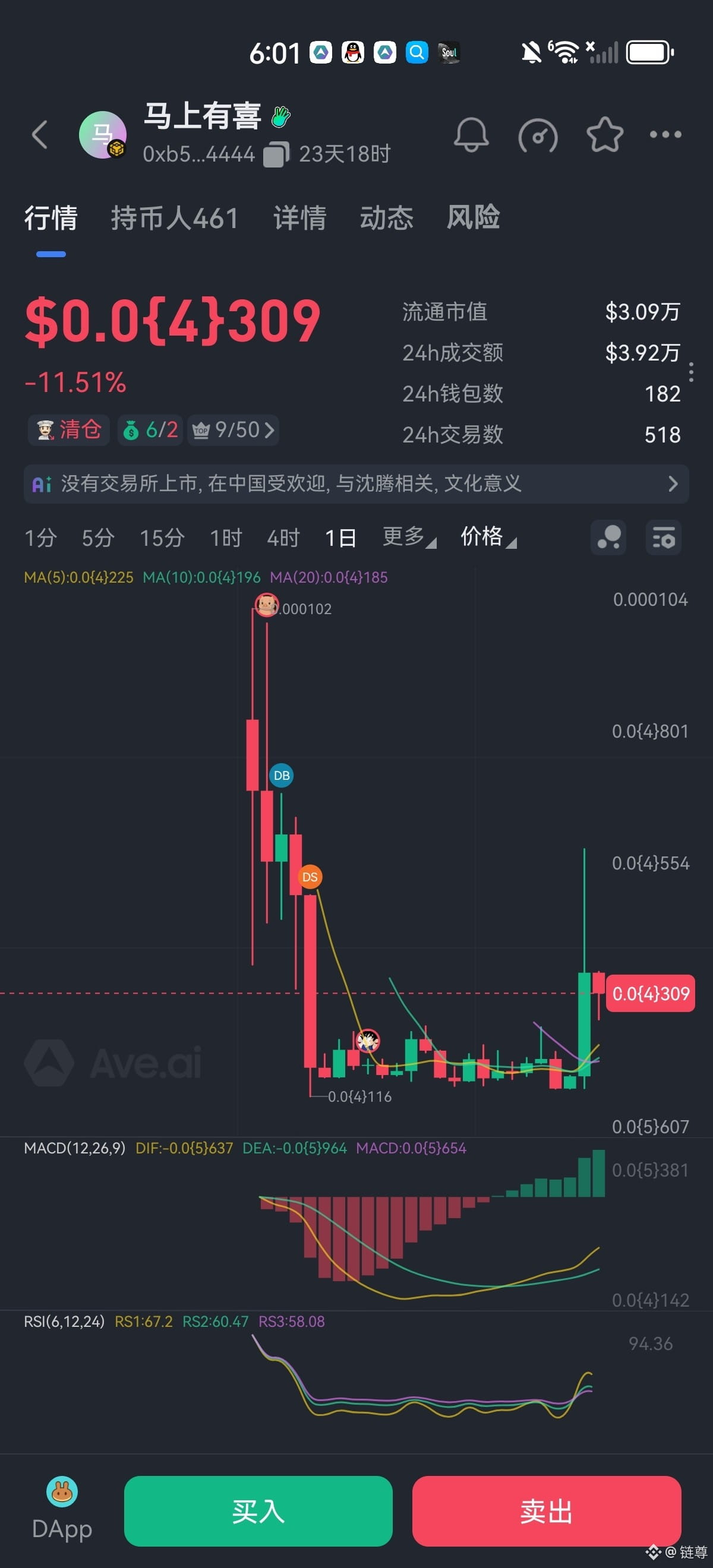Go back using the top-left arrow
Screen dimensions: 713x1568
(x=40, y=134)
